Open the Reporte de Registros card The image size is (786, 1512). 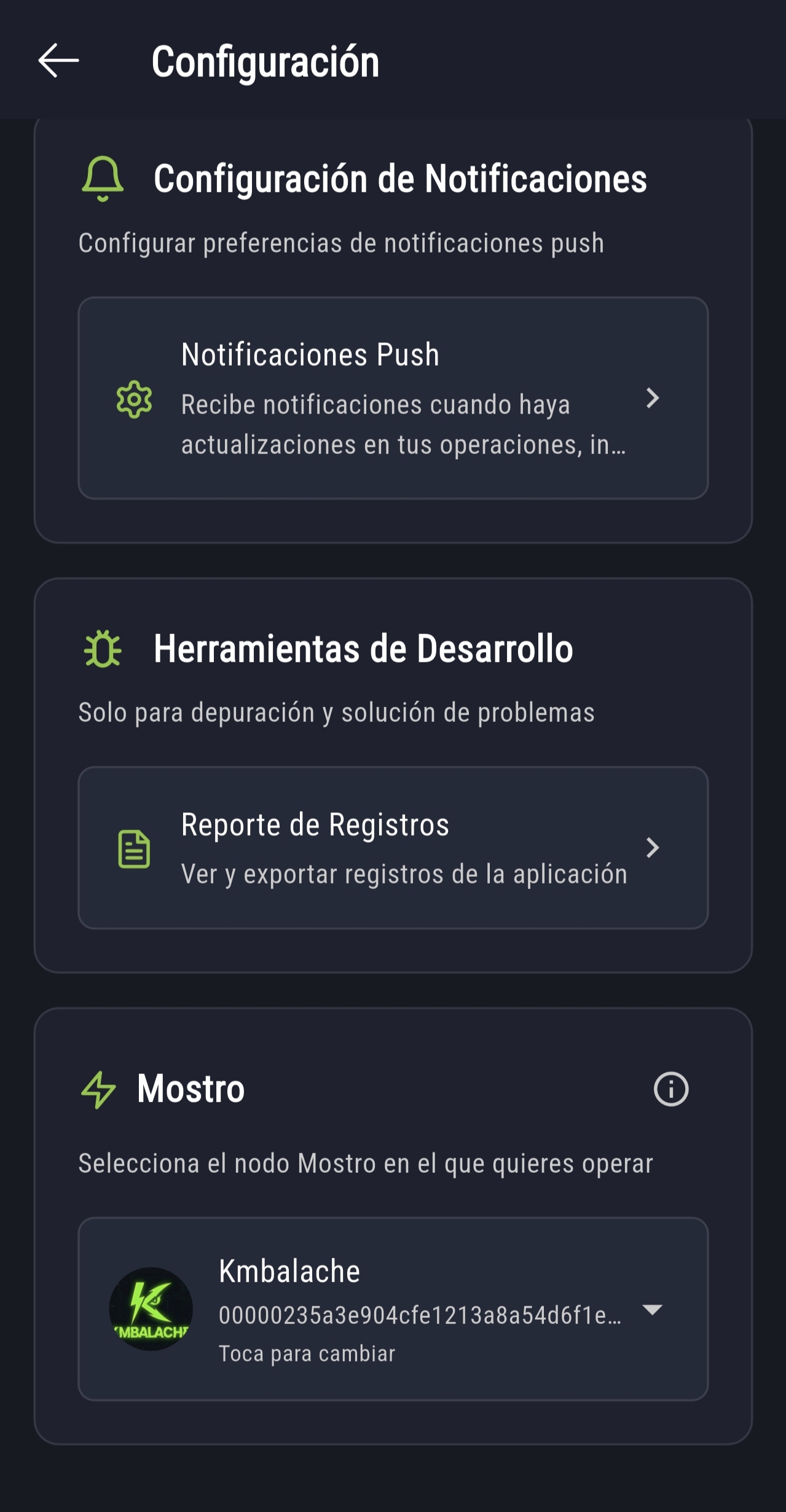click(x=393, y=848)
